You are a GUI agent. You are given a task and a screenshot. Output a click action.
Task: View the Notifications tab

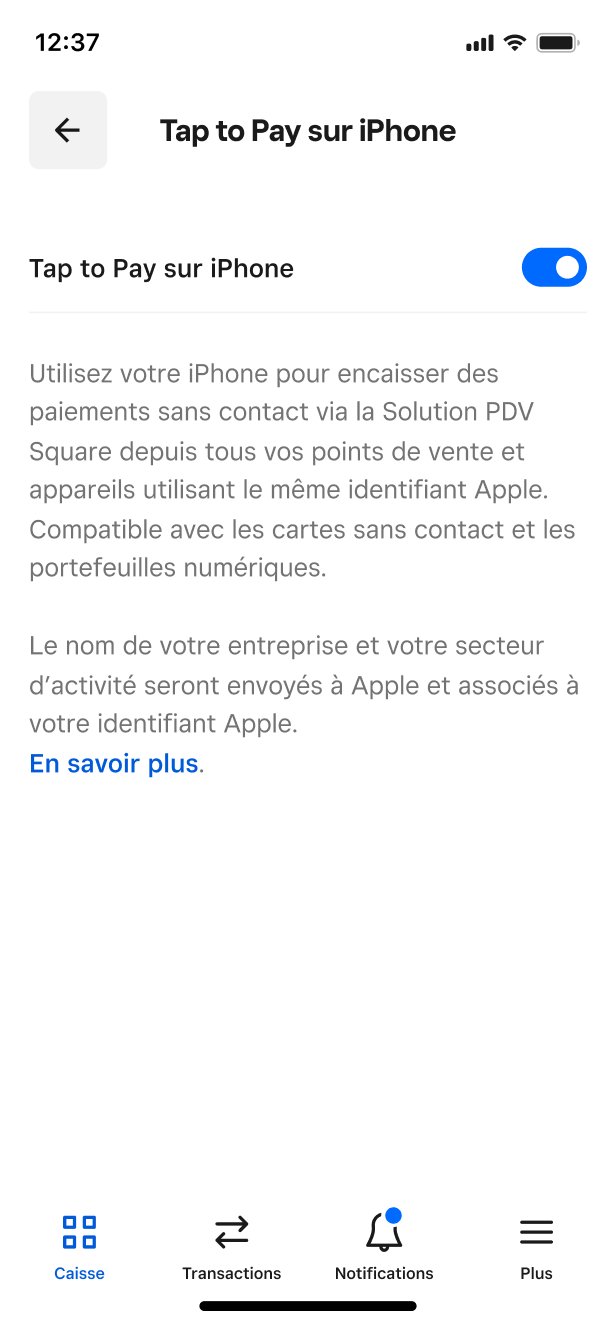point(384,1246)
